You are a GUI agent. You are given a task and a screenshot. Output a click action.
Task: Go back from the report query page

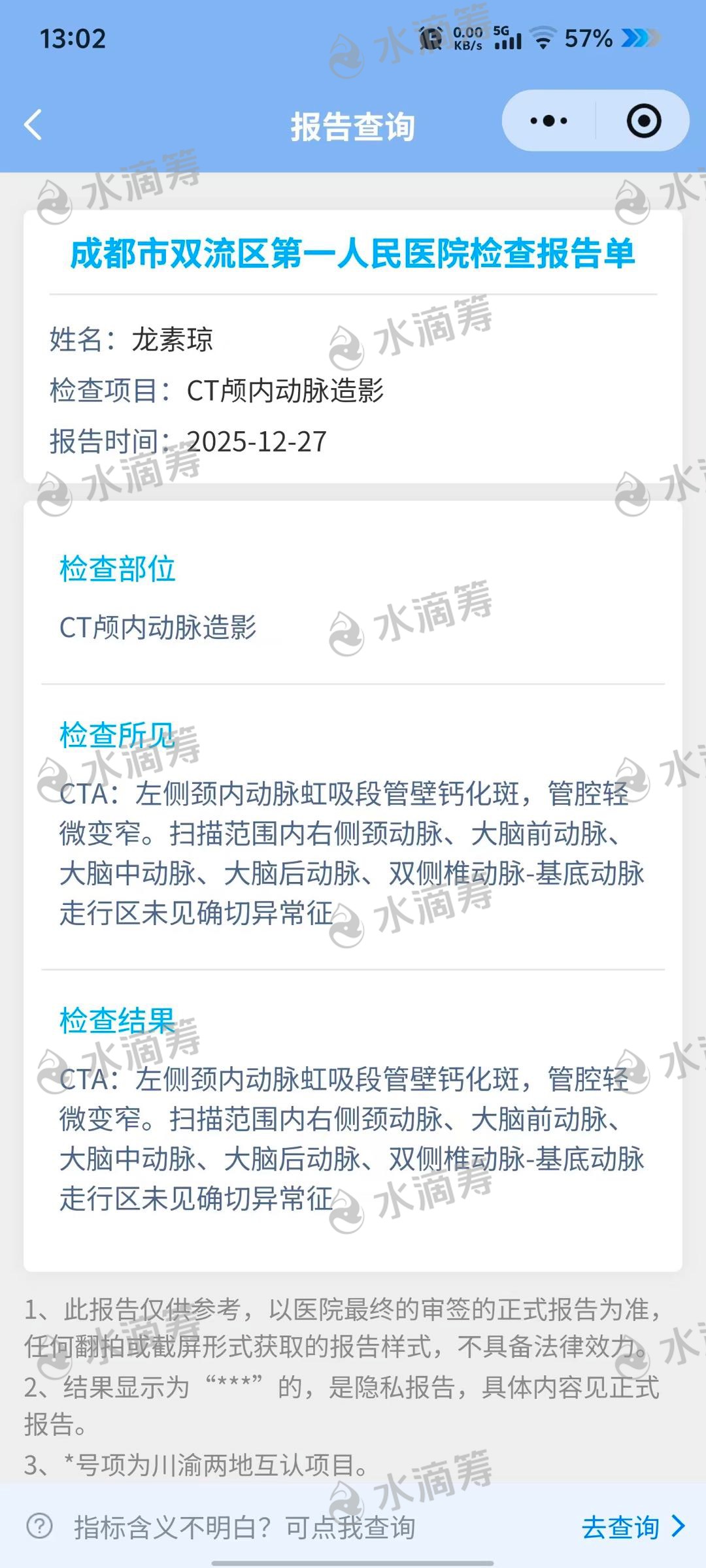(x=33, y=124)
